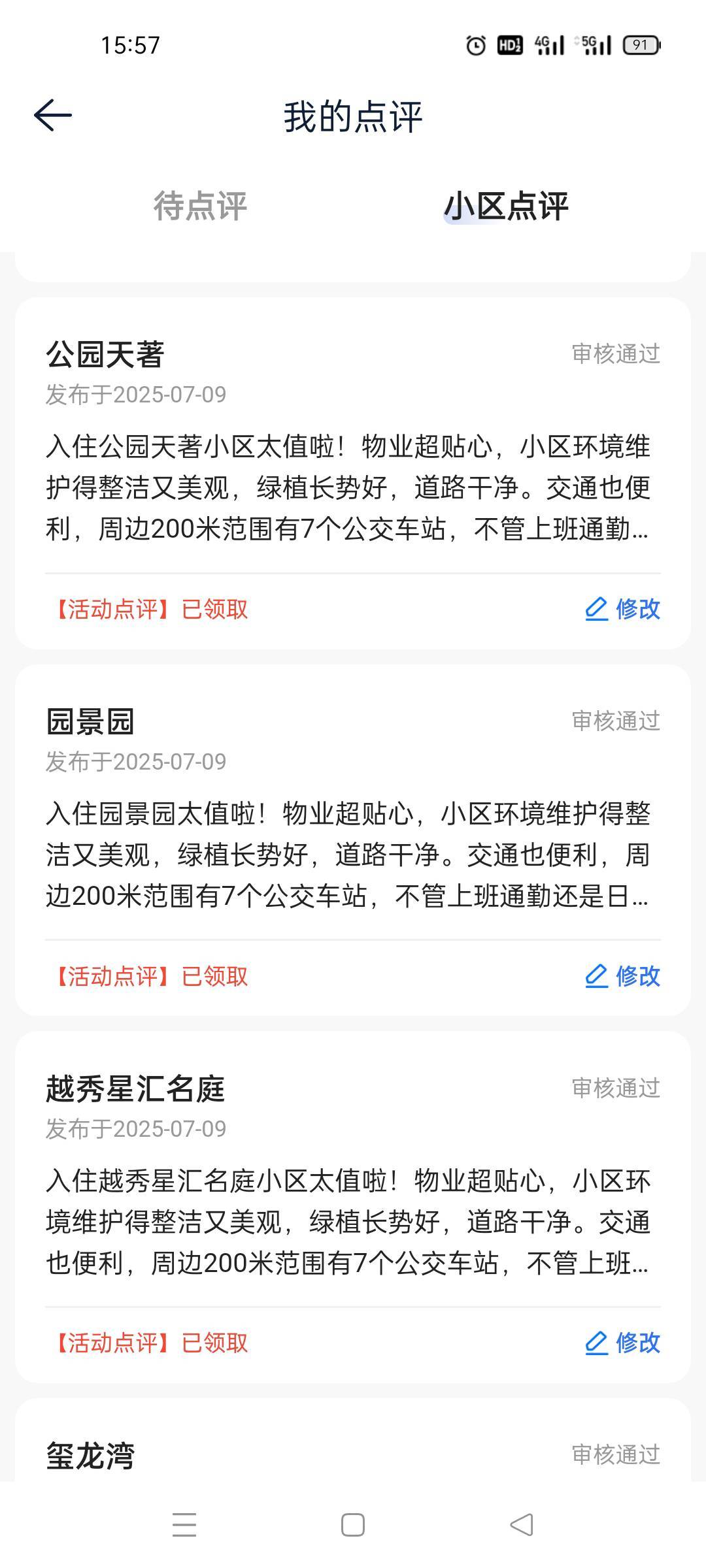Open the 公园天著 review card
The height and width of the screenshot is (1568, 706).
353,473
